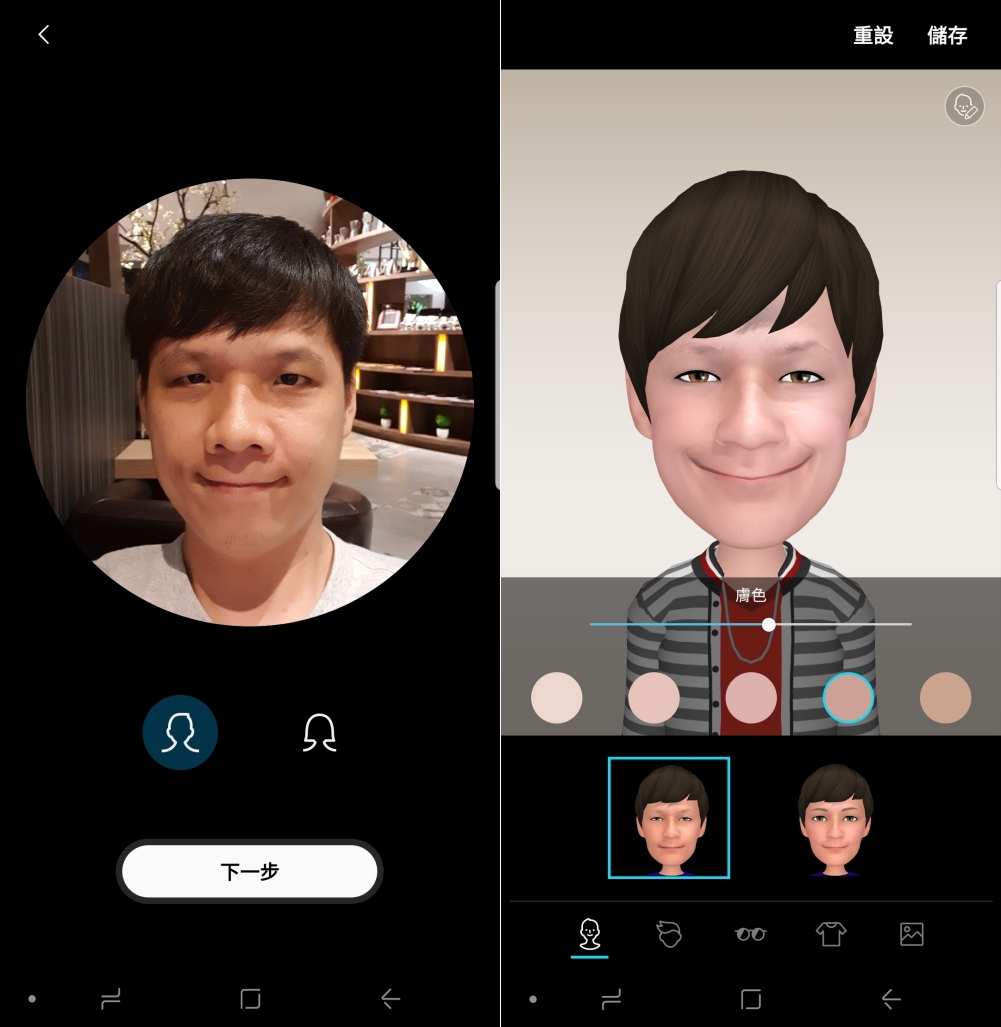Go back using the top-left arrow
This screenshot has width=1001, height=1027.
point(43,35)
